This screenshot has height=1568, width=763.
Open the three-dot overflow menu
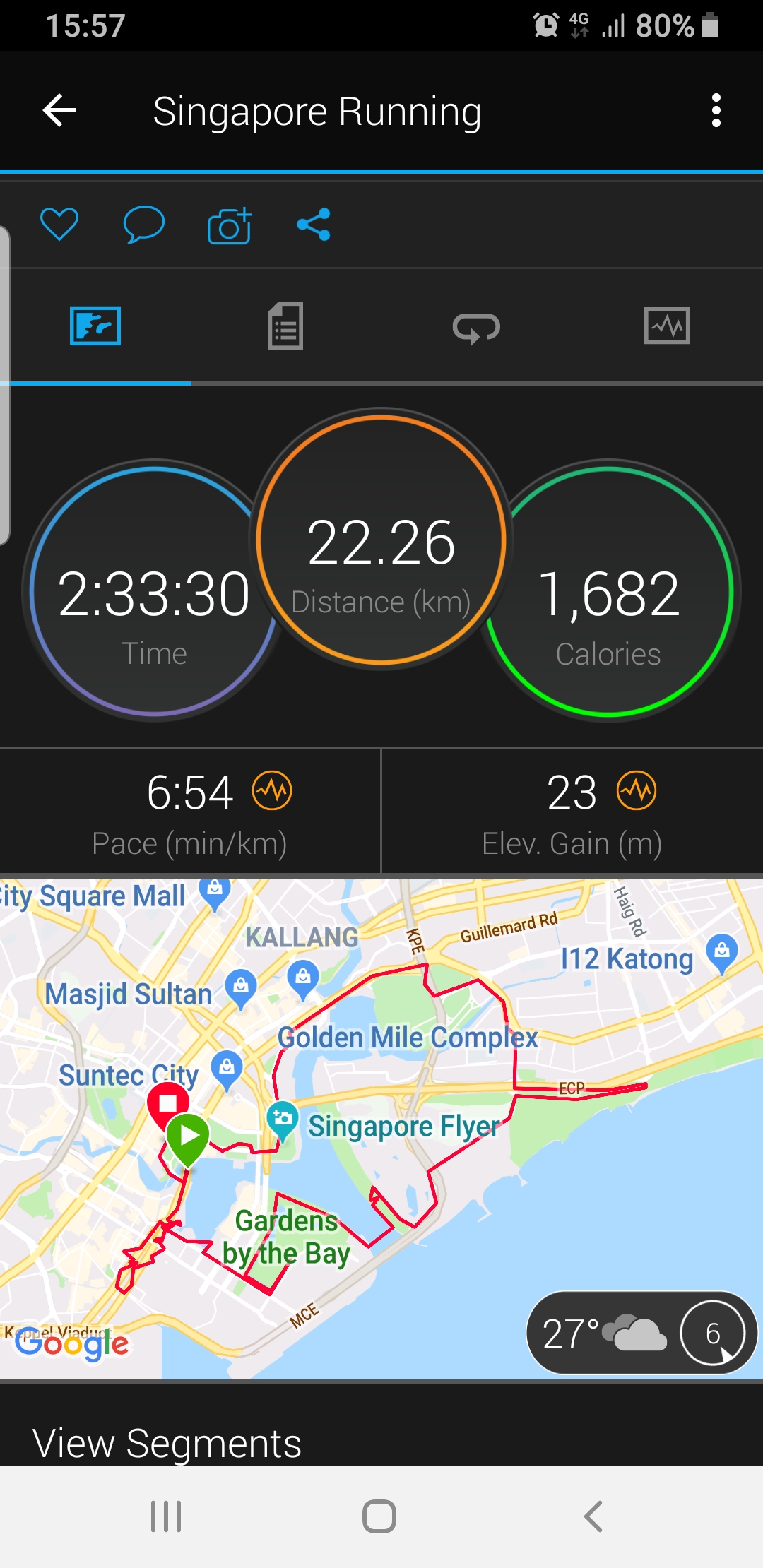click(716, 111)
